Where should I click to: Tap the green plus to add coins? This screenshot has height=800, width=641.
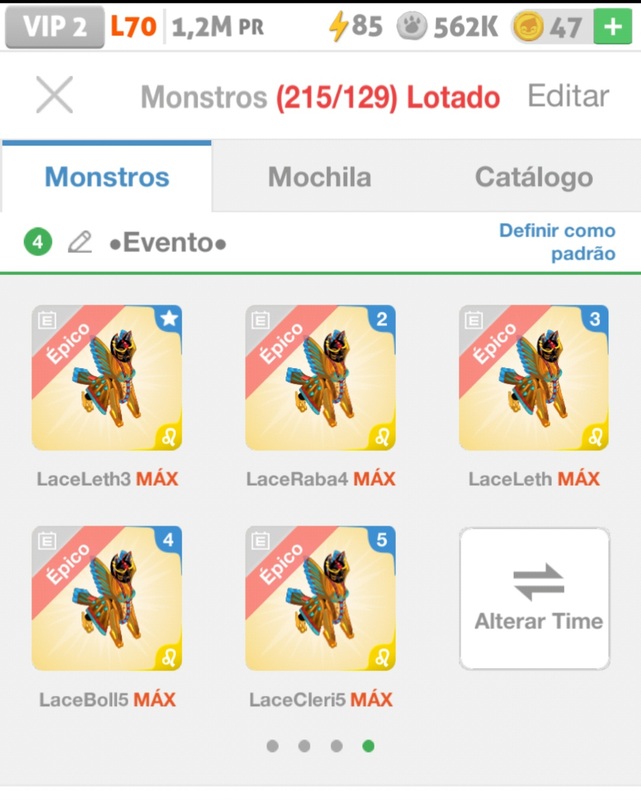click(612, 26)
